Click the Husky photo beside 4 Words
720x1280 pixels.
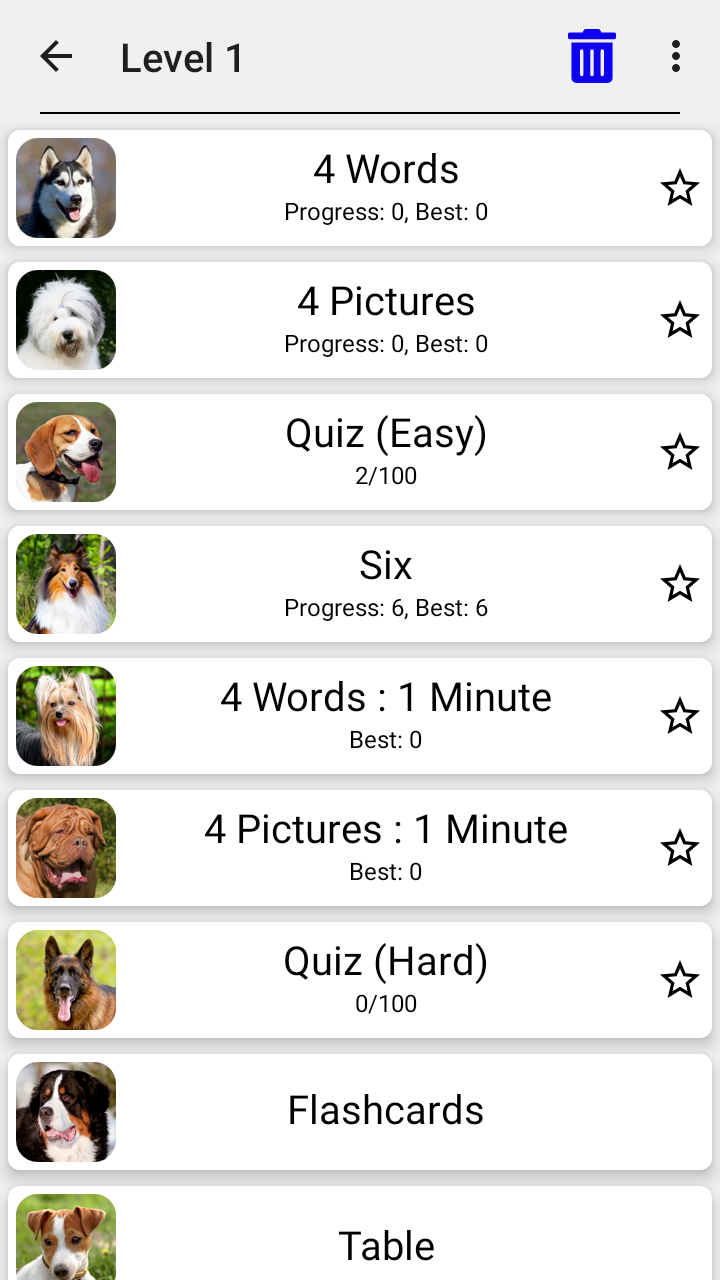coord(65,188)
